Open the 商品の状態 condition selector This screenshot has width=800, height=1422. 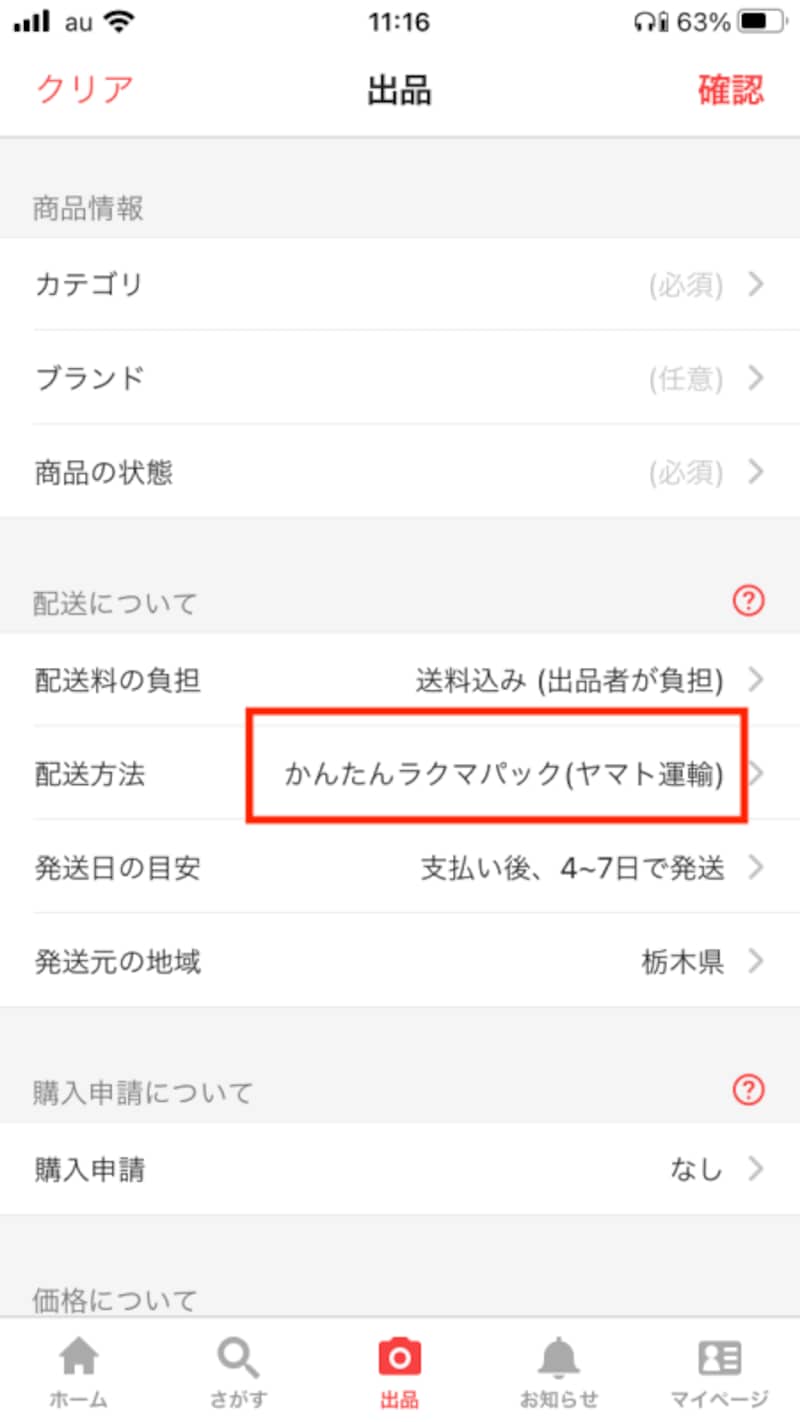(x=400, y=472)
